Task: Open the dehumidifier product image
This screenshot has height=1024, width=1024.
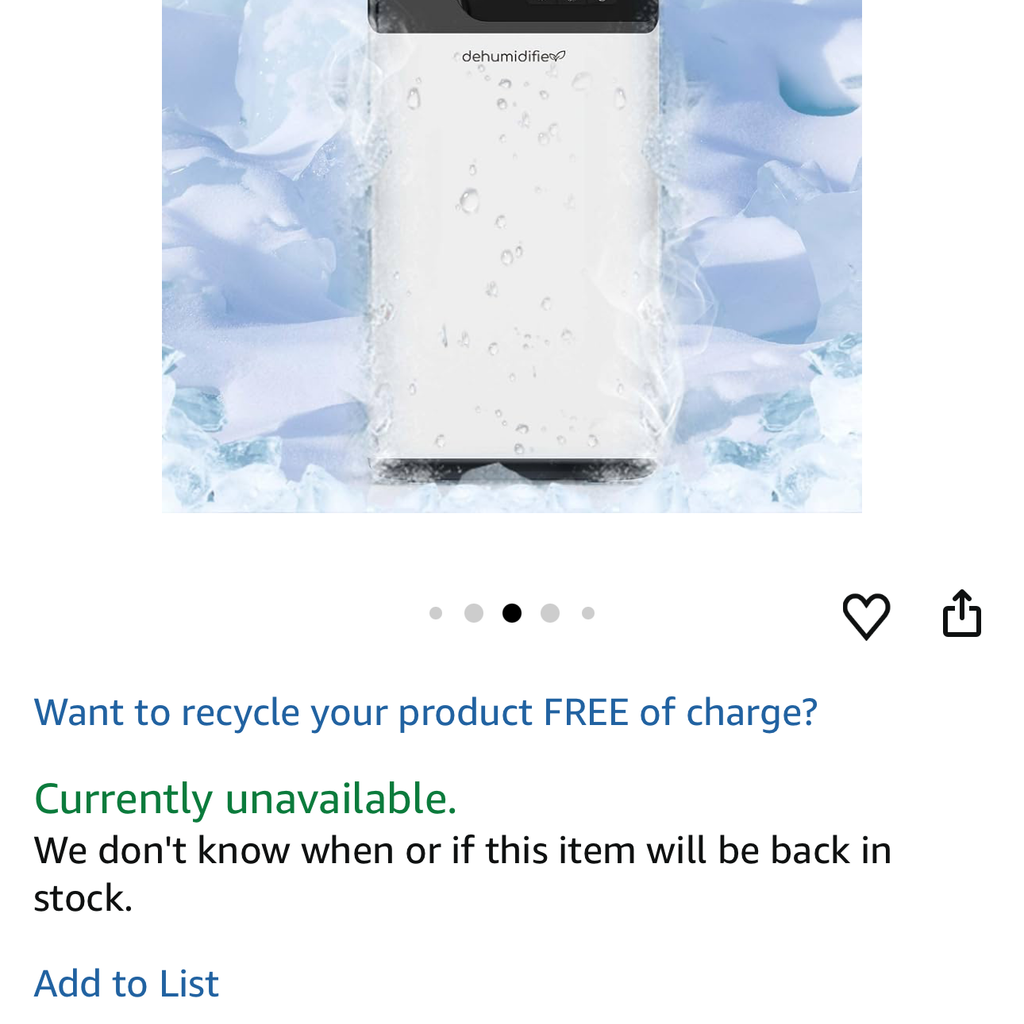Action: (x=512, y=256)
